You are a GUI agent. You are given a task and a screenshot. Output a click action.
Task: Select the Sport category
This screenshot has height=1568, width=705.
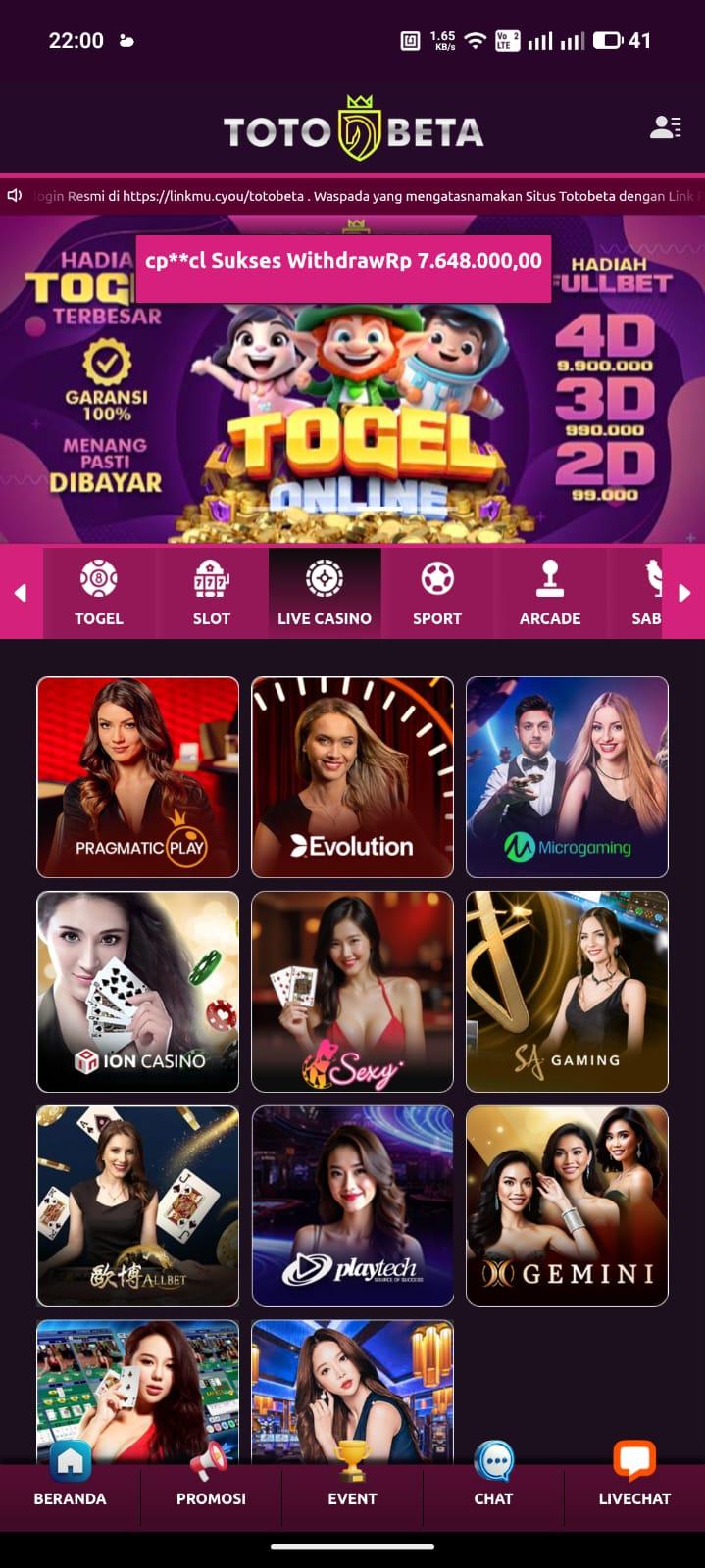436,593
